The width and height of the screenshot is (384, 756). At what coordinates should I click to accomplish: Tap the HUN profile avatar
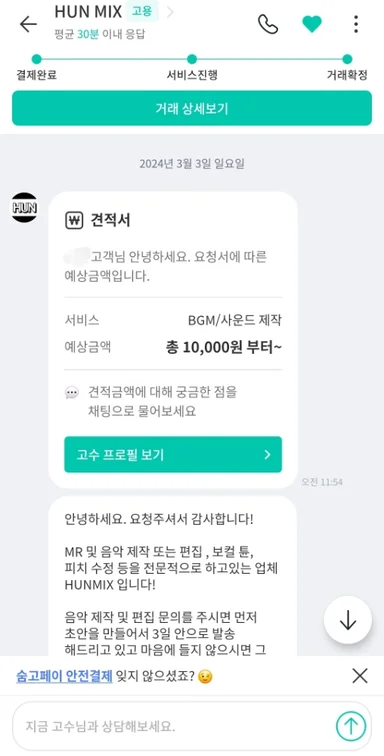(24, 208)
